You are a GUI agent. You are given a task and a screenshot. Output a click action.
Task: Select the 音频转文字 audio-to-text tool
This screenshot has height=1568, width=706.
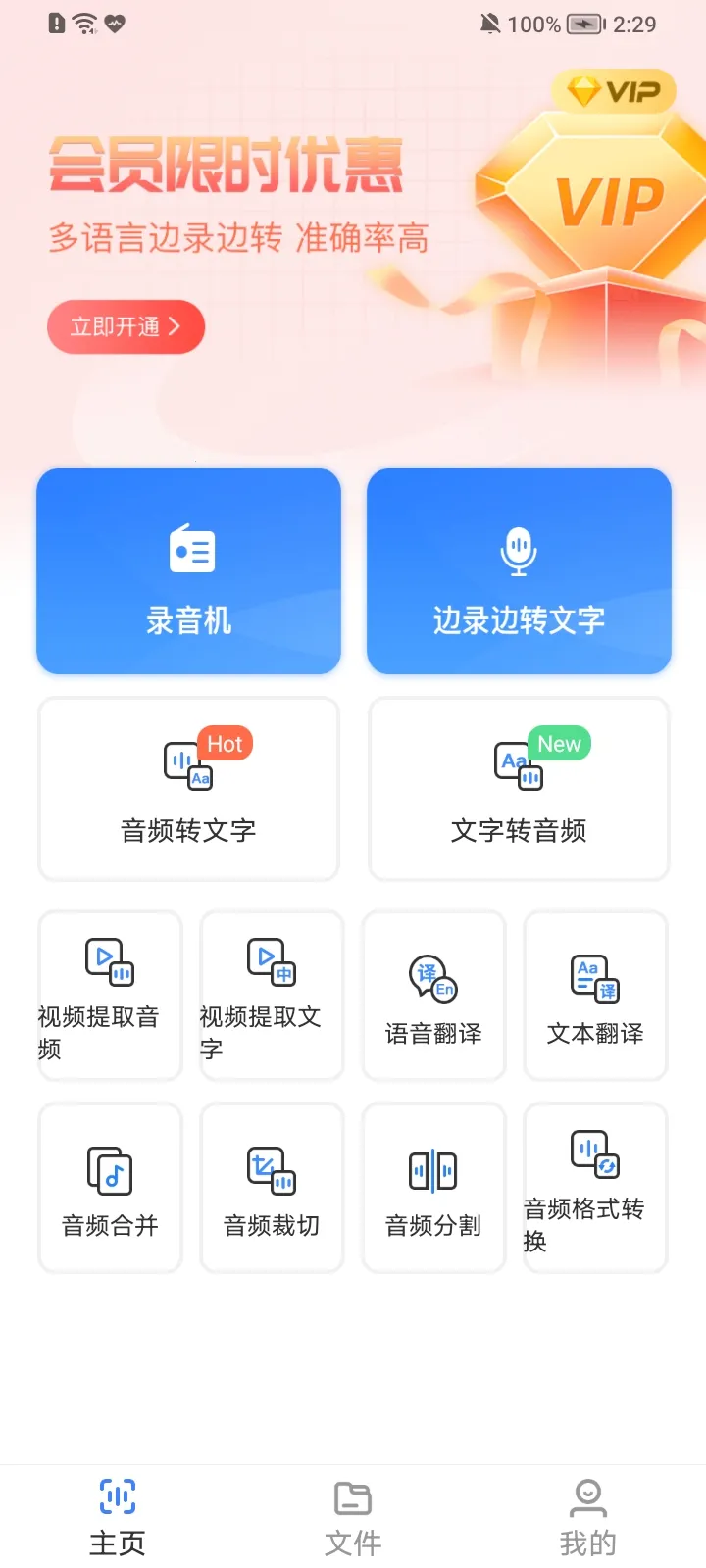188,789
